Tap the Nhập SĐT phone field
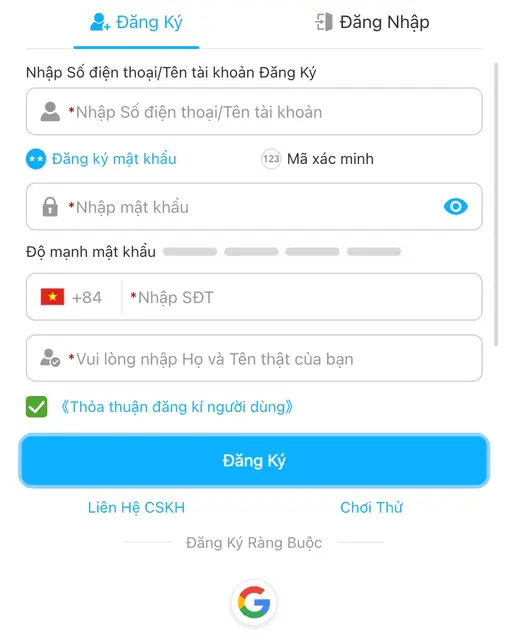Viewport: 509px width, 638px height. pos(302,297)
